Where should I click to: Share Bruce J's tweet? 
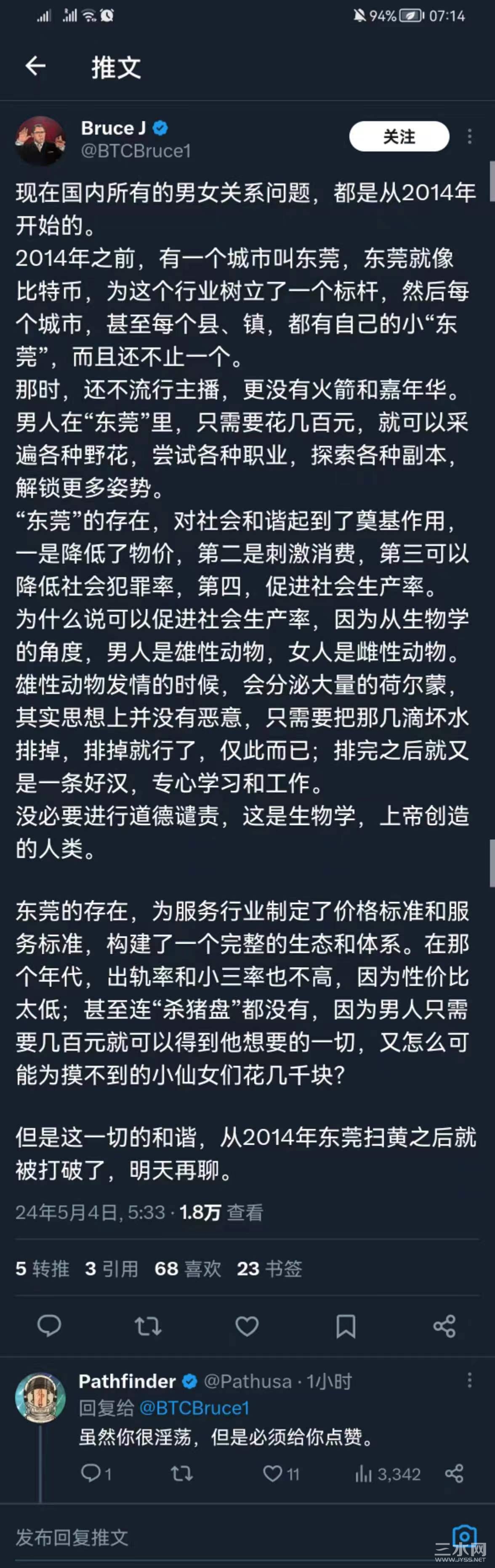pyautogui.click(x=444, y=1325)
